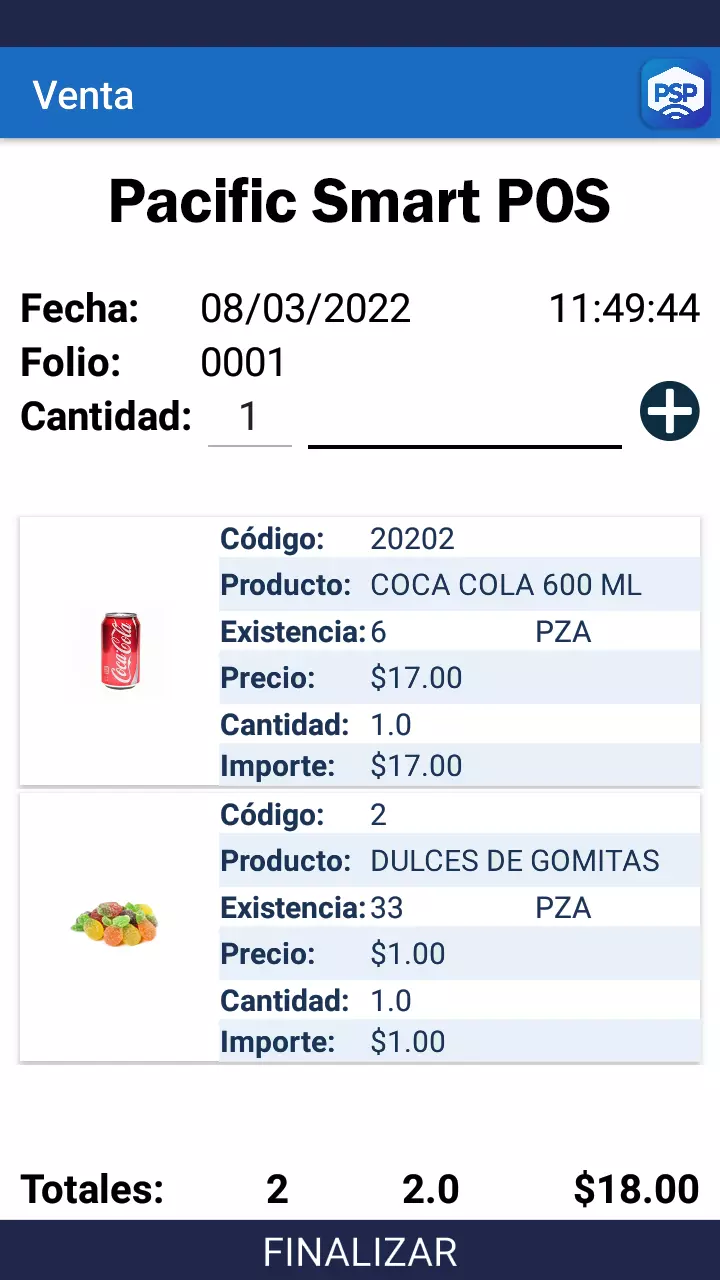The width and height of the screenshot is (720, 1280).
Task: Select the DULCES DE GOMITAS item
Action: click(360, 927)
